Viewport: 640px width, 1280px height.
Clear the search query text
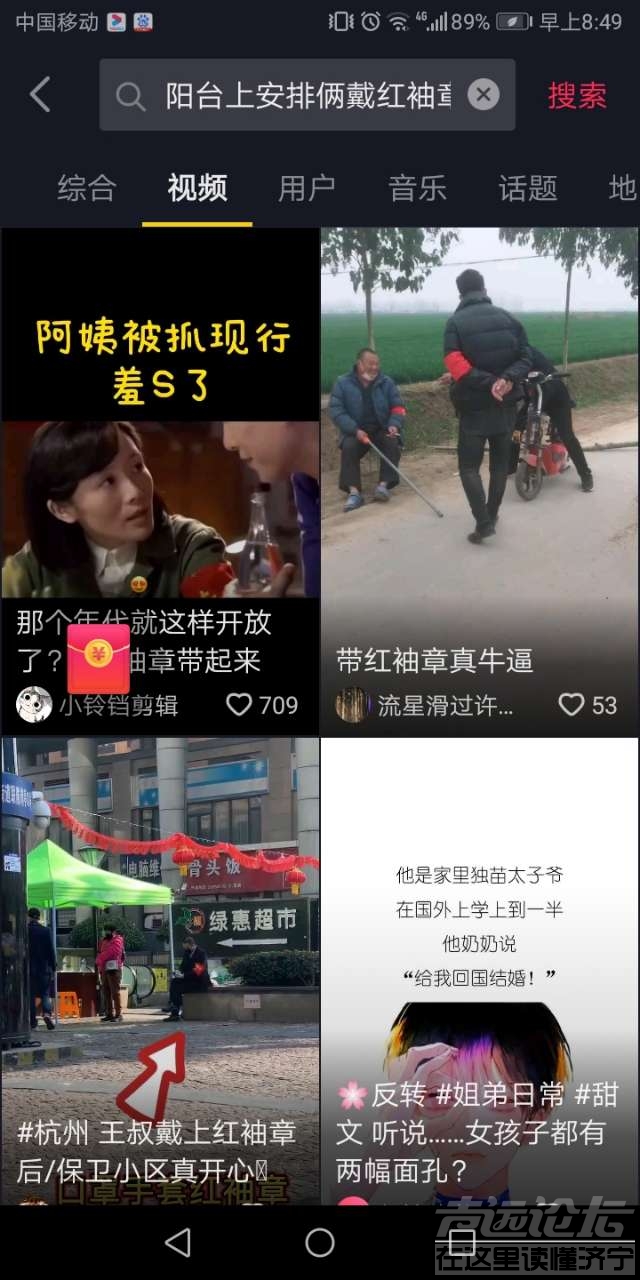483,95
